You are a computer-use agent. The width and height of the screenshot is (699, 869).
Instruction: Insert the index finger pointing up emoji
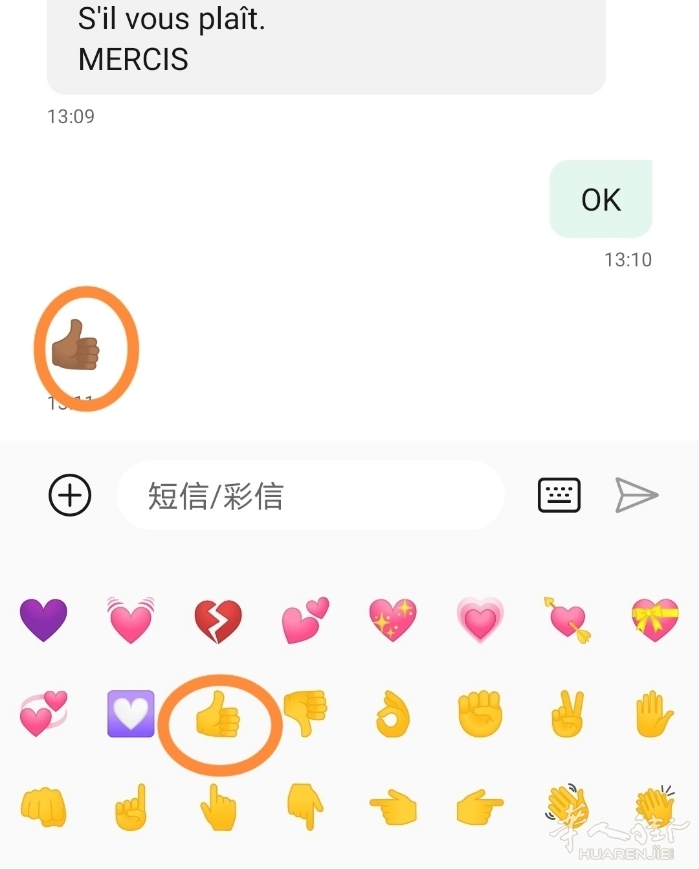tap(131, 807)
